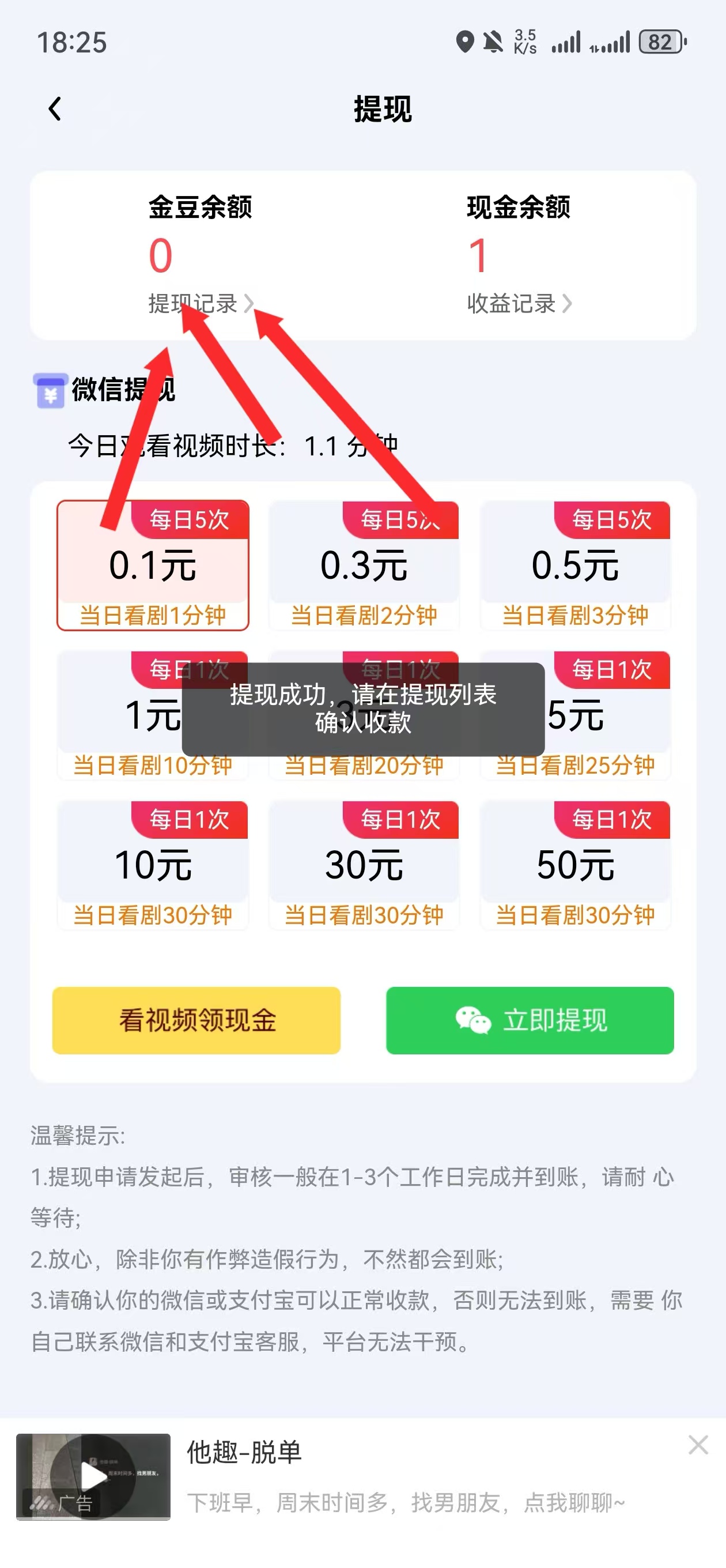Dismiss the 他趣-脱单 ad banner

697,1445
